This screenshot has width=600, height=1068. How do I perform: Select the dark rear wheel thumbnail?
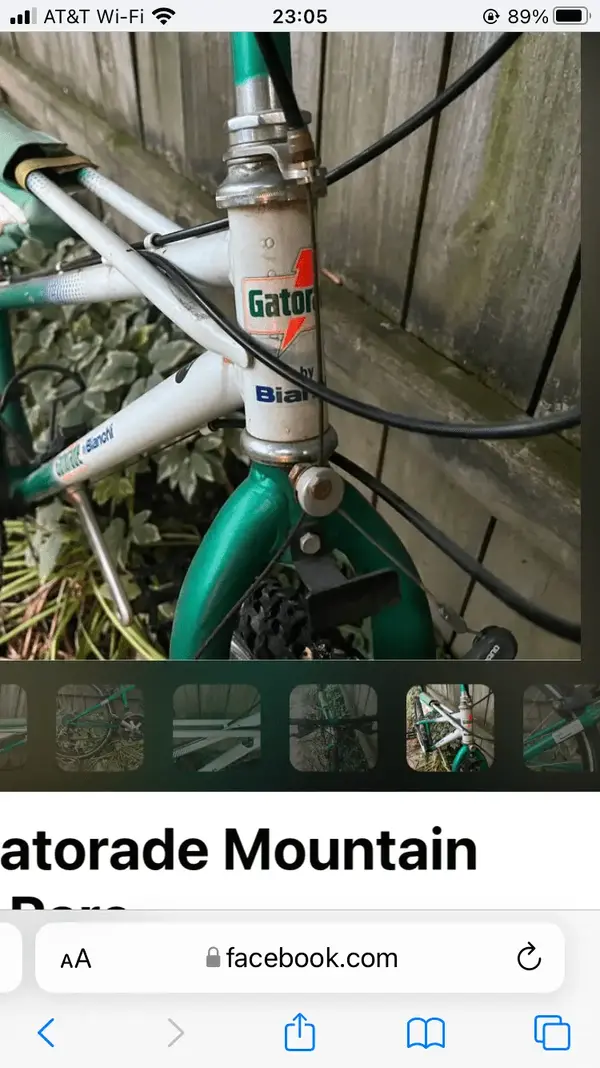click(x=333, y=728)
